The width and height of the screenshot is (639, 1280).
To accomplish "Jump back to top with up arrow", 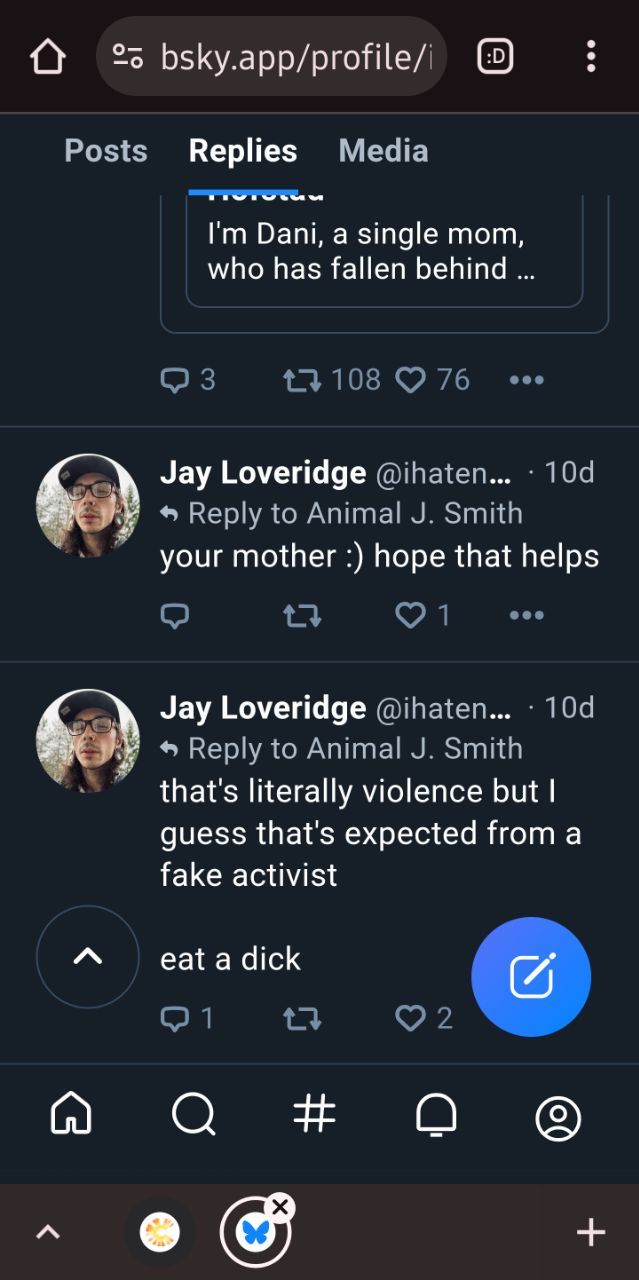I will pyautogui.click(x=88, y=957).
